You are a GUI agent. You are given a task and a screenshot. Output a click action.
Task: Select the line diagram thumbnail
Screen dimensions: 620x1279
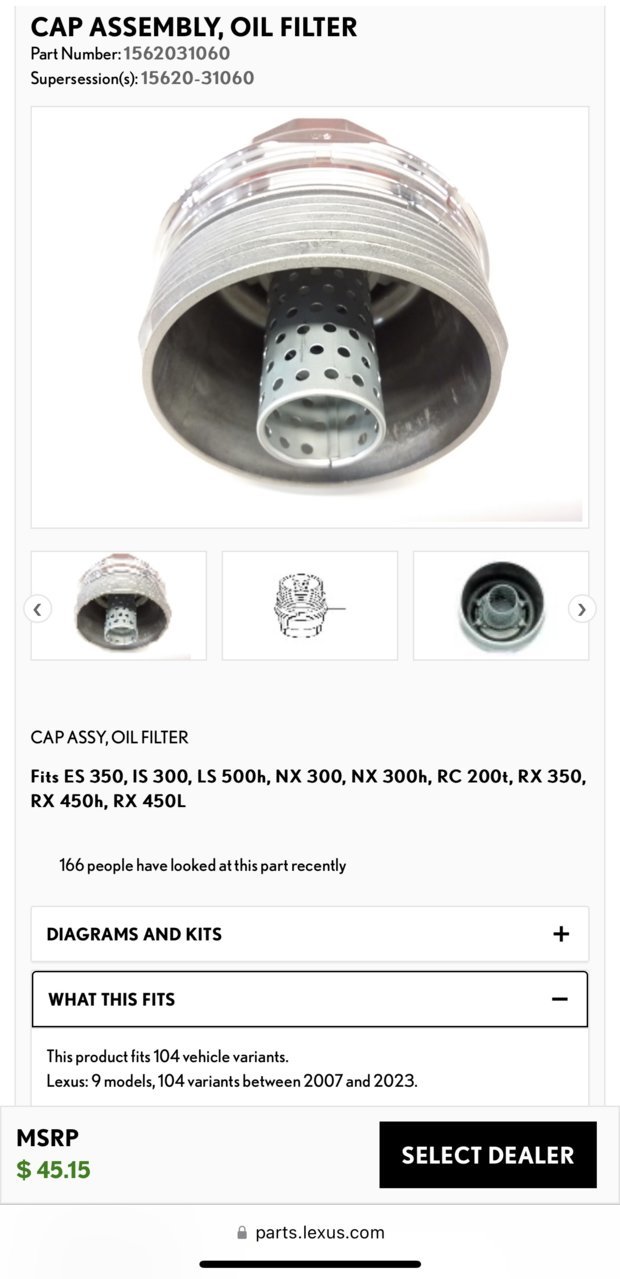[x=309, y=606]
